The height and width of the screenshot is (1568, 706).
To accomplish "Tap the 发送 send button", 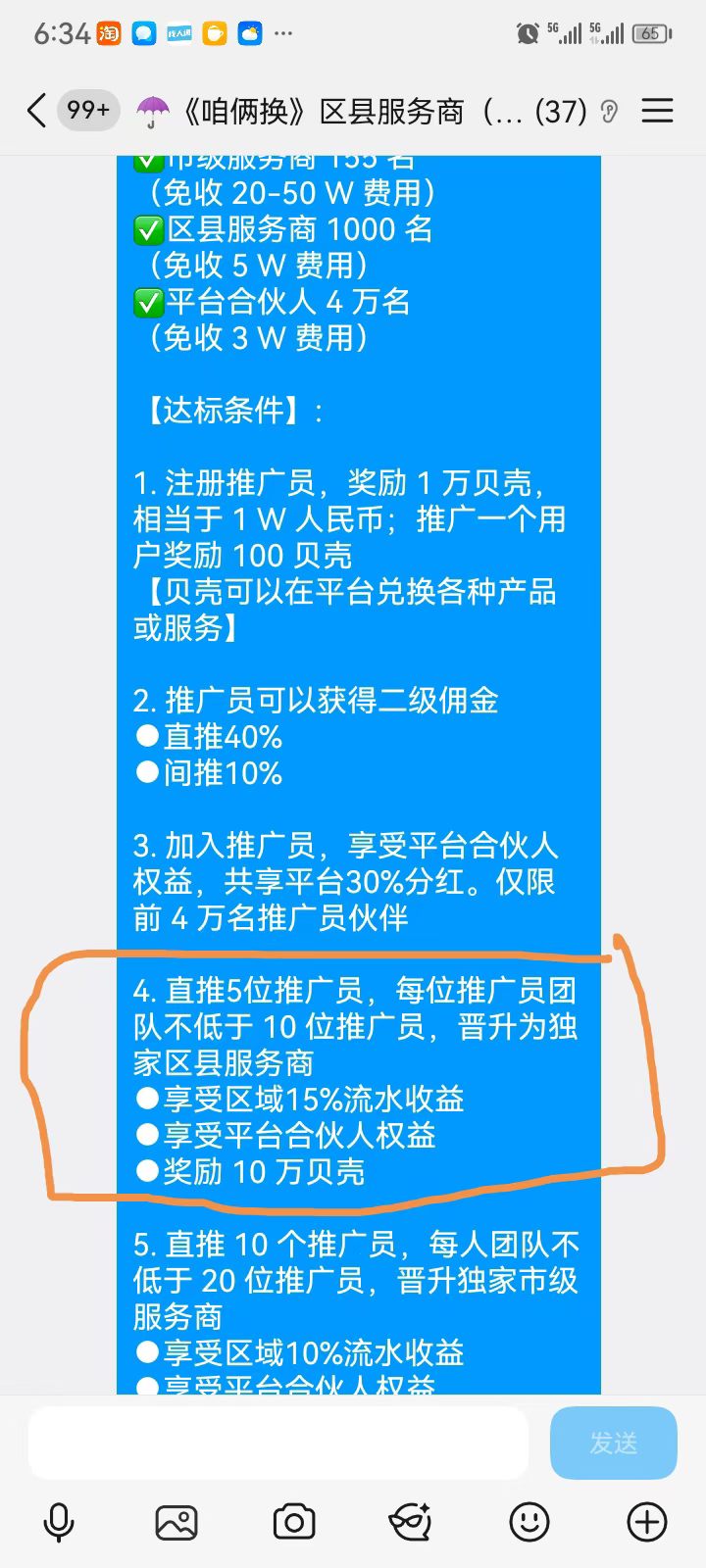I will click(x=614, y=1443).
